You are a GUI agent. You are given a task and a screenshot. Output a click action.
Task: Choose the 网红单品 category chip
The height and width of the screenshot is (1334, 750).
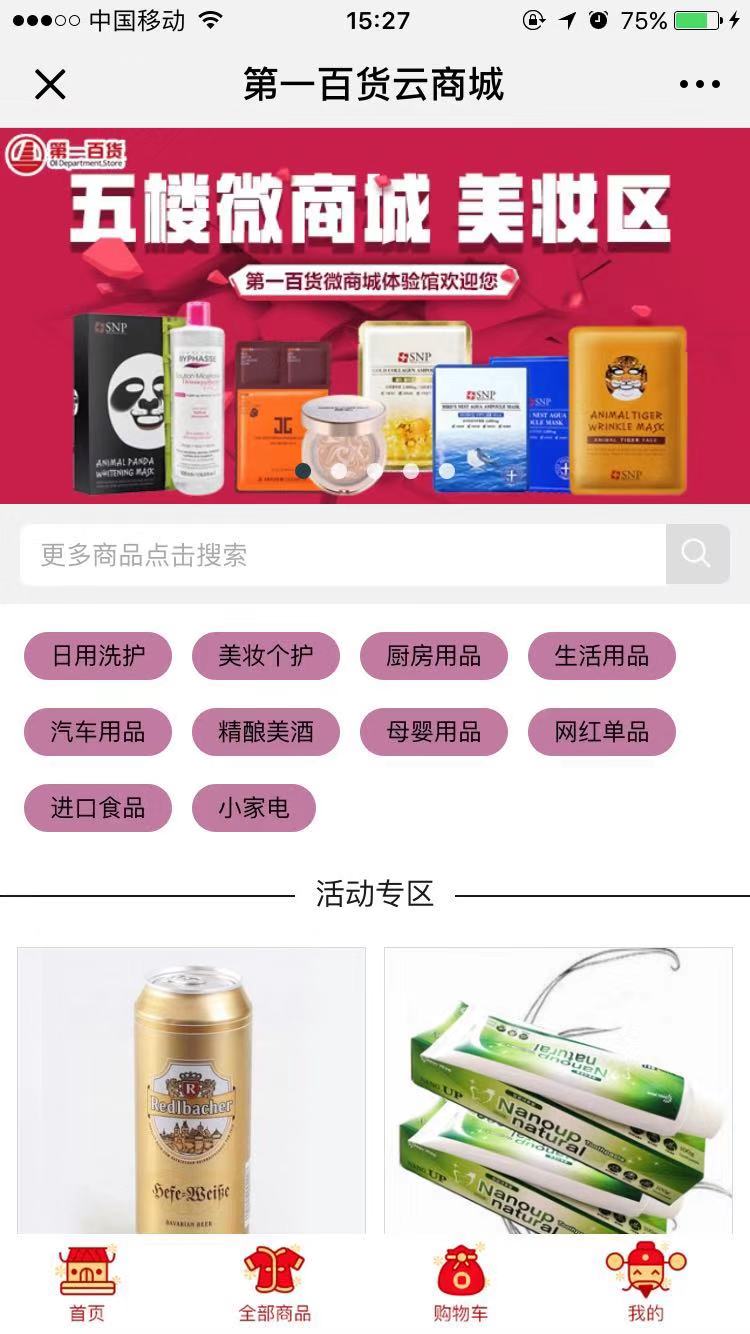pyautogui.click(x=602, y=732)
